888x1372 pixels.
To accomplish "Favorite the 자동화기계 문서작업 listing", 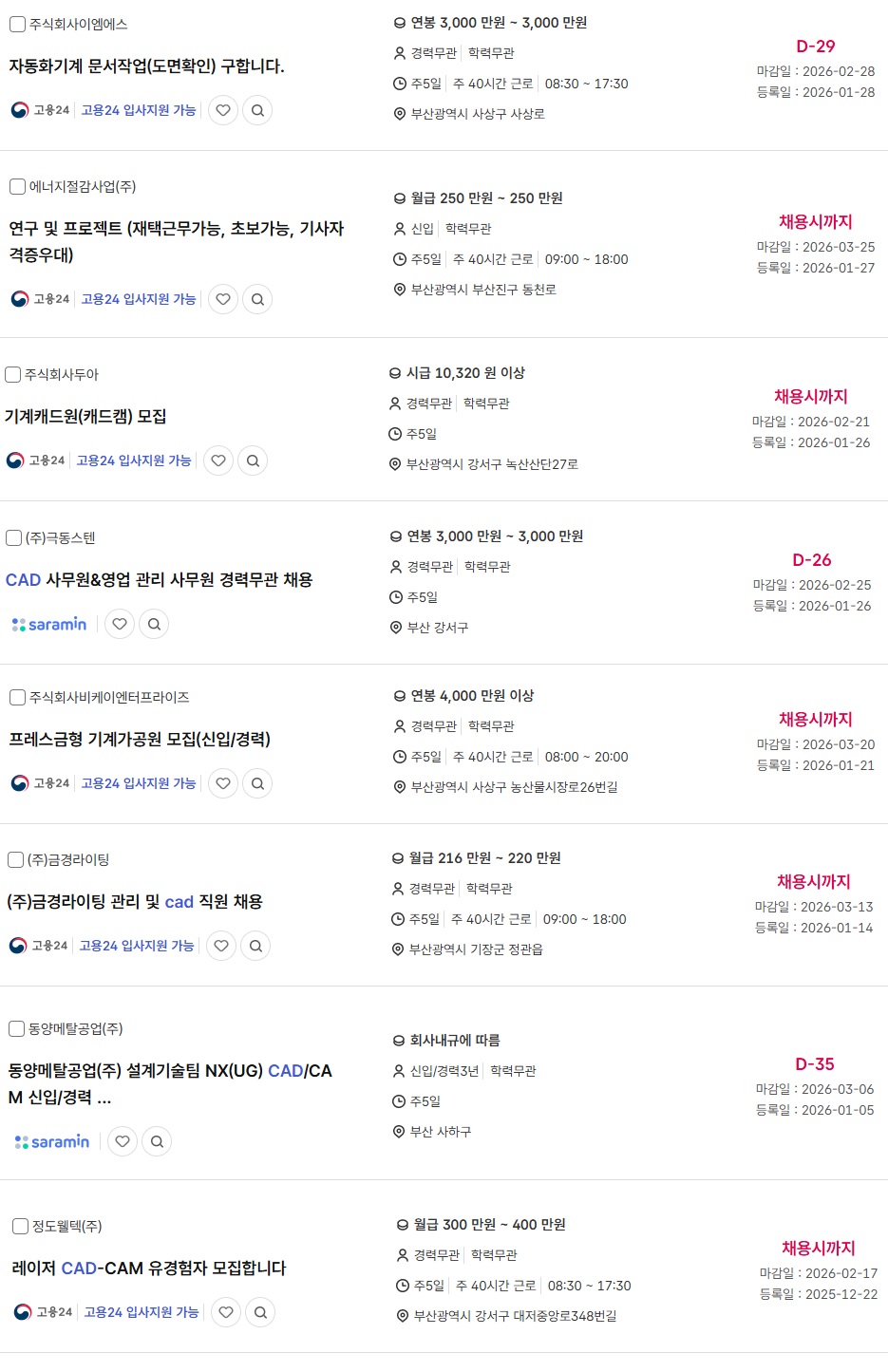I will (223, 110).
